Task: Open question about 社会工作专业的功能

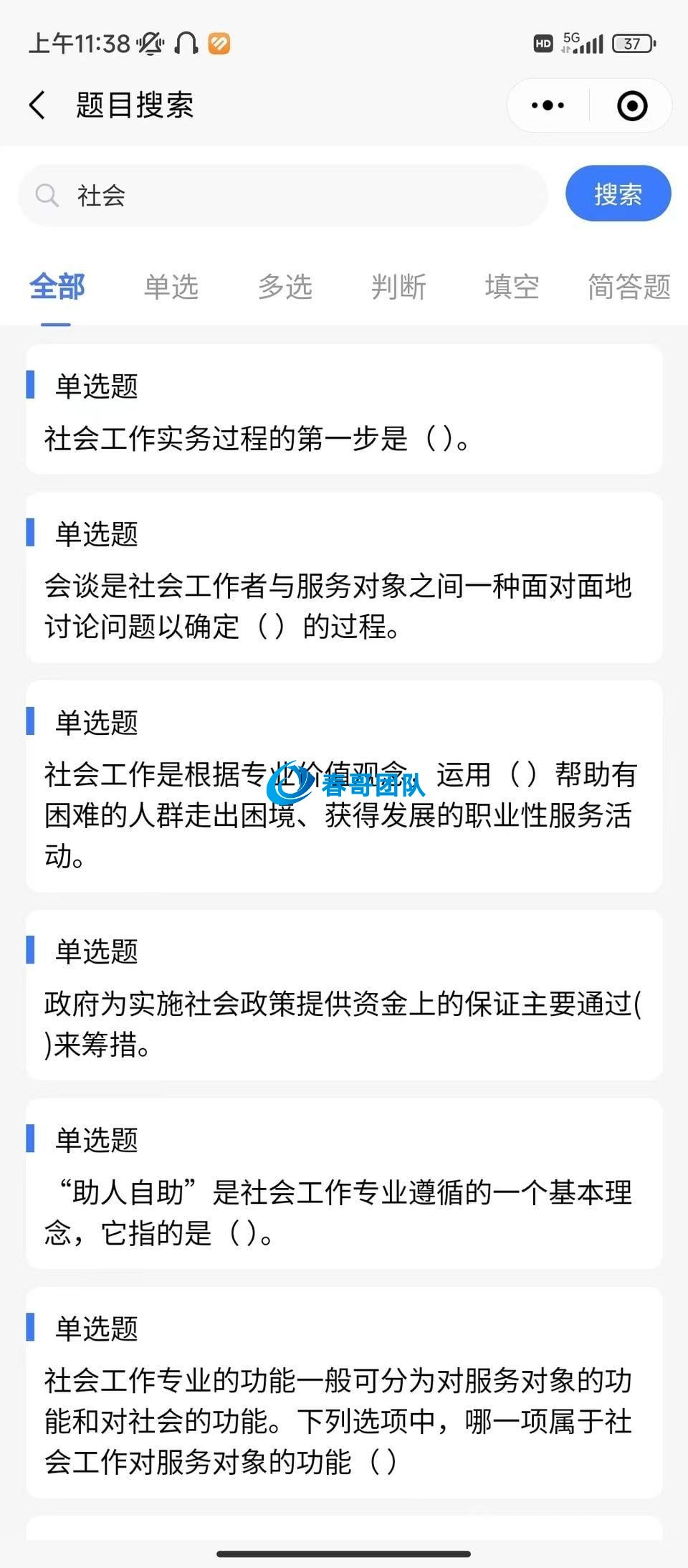Action: click(x=344, y=1392)
